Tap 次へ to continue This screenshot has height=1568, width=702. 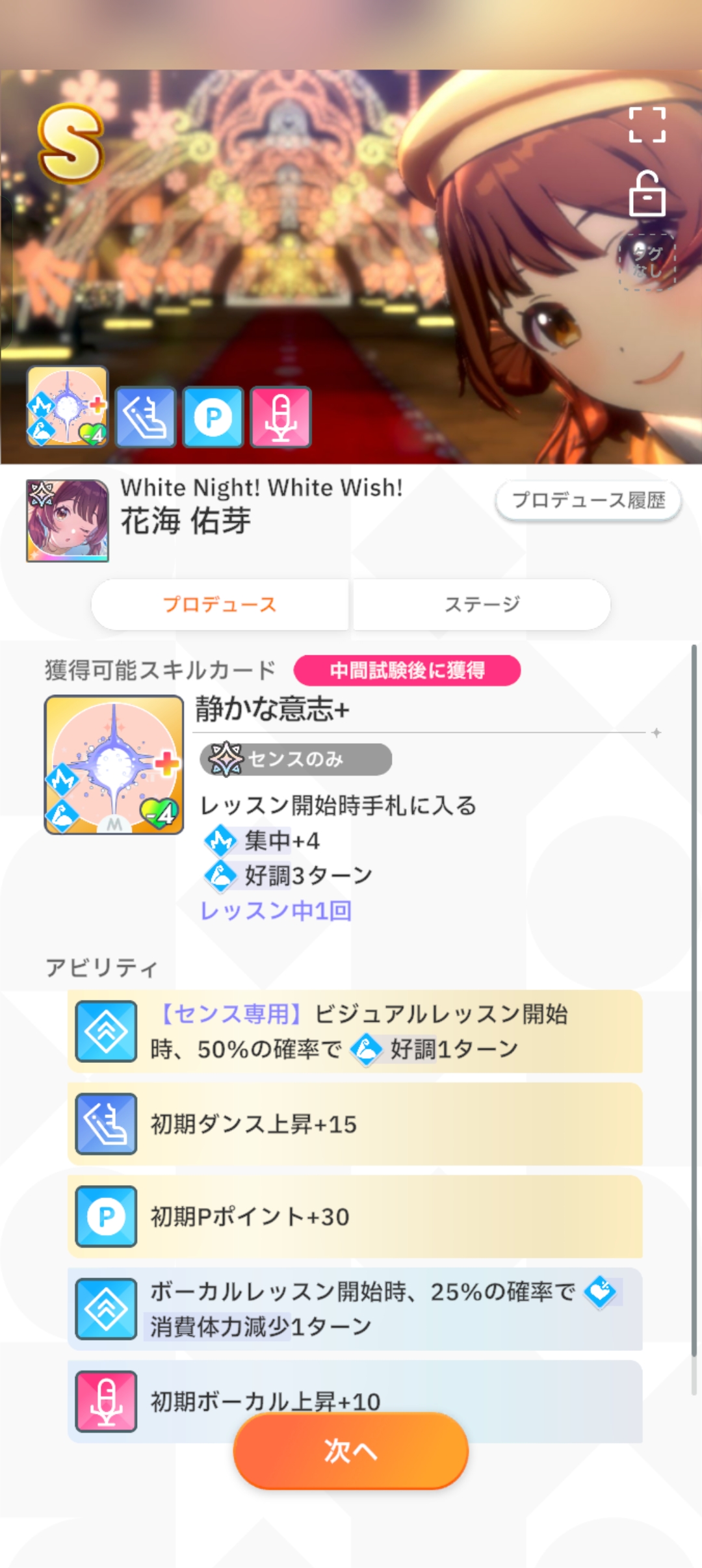pyautogui.click(x=351, y=1450)
